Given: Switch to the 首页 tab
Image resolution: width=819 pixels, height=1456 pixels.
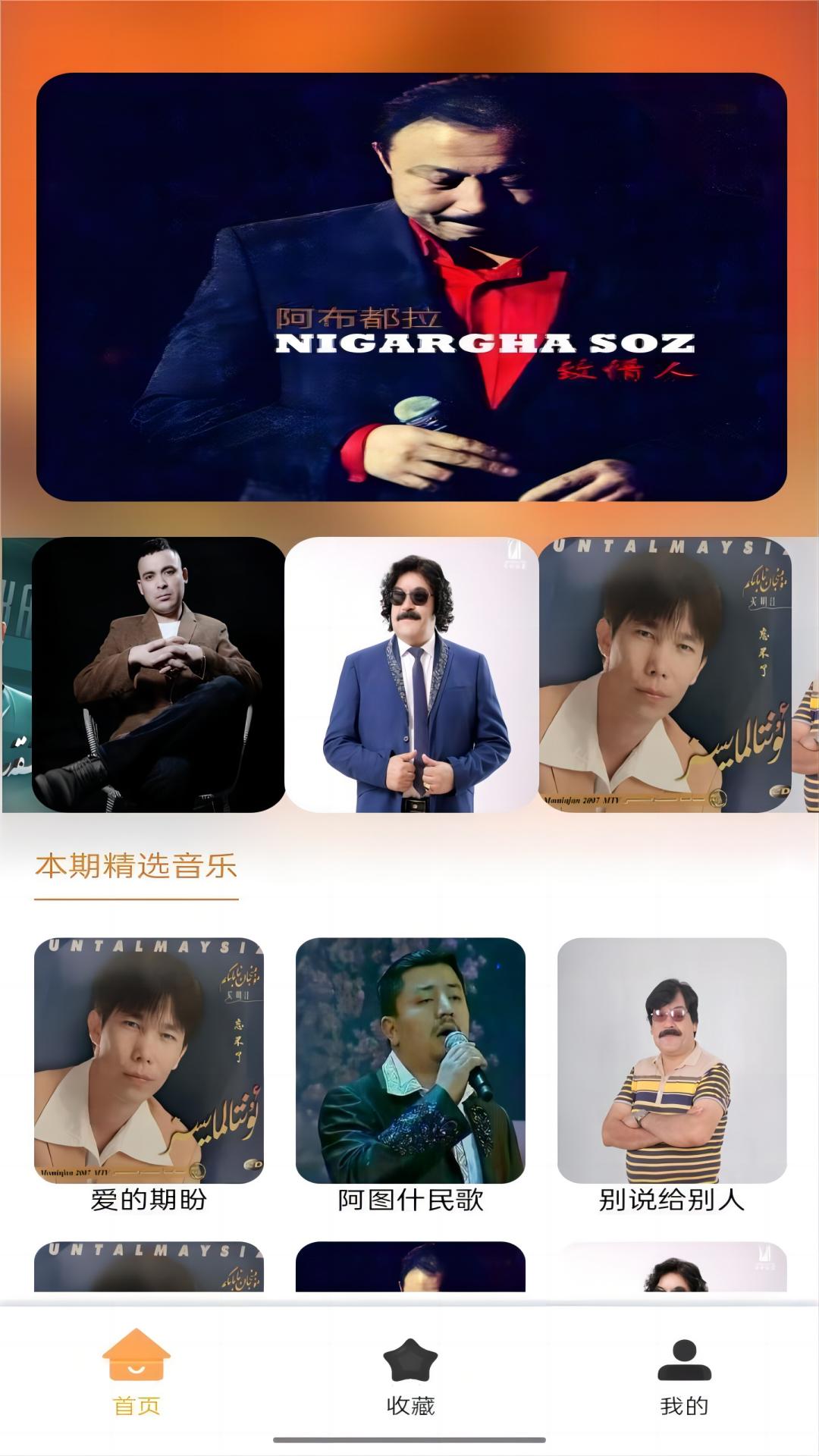Looking at the screenshot, I should click(136, 1373).
